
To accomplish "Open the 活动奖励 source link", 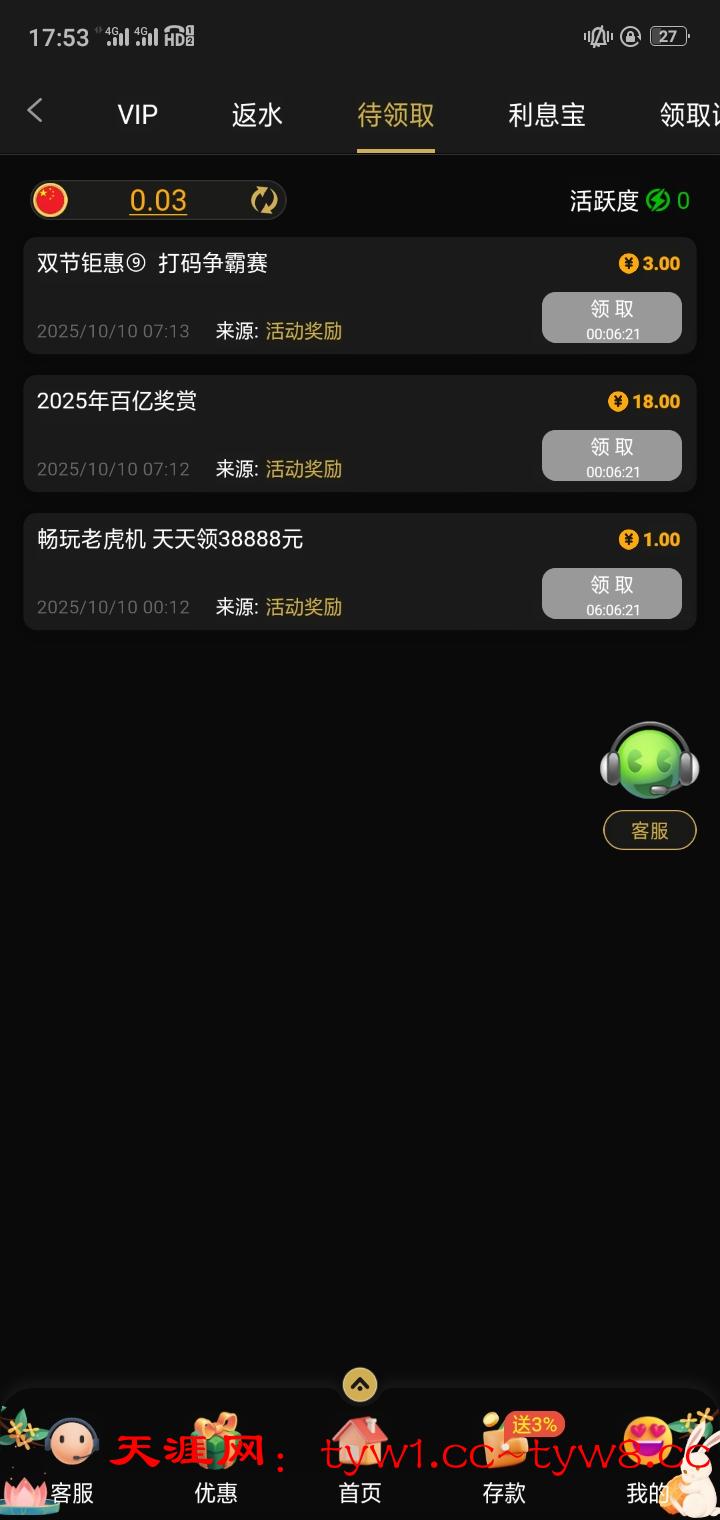I will click(x=302, y=331).
